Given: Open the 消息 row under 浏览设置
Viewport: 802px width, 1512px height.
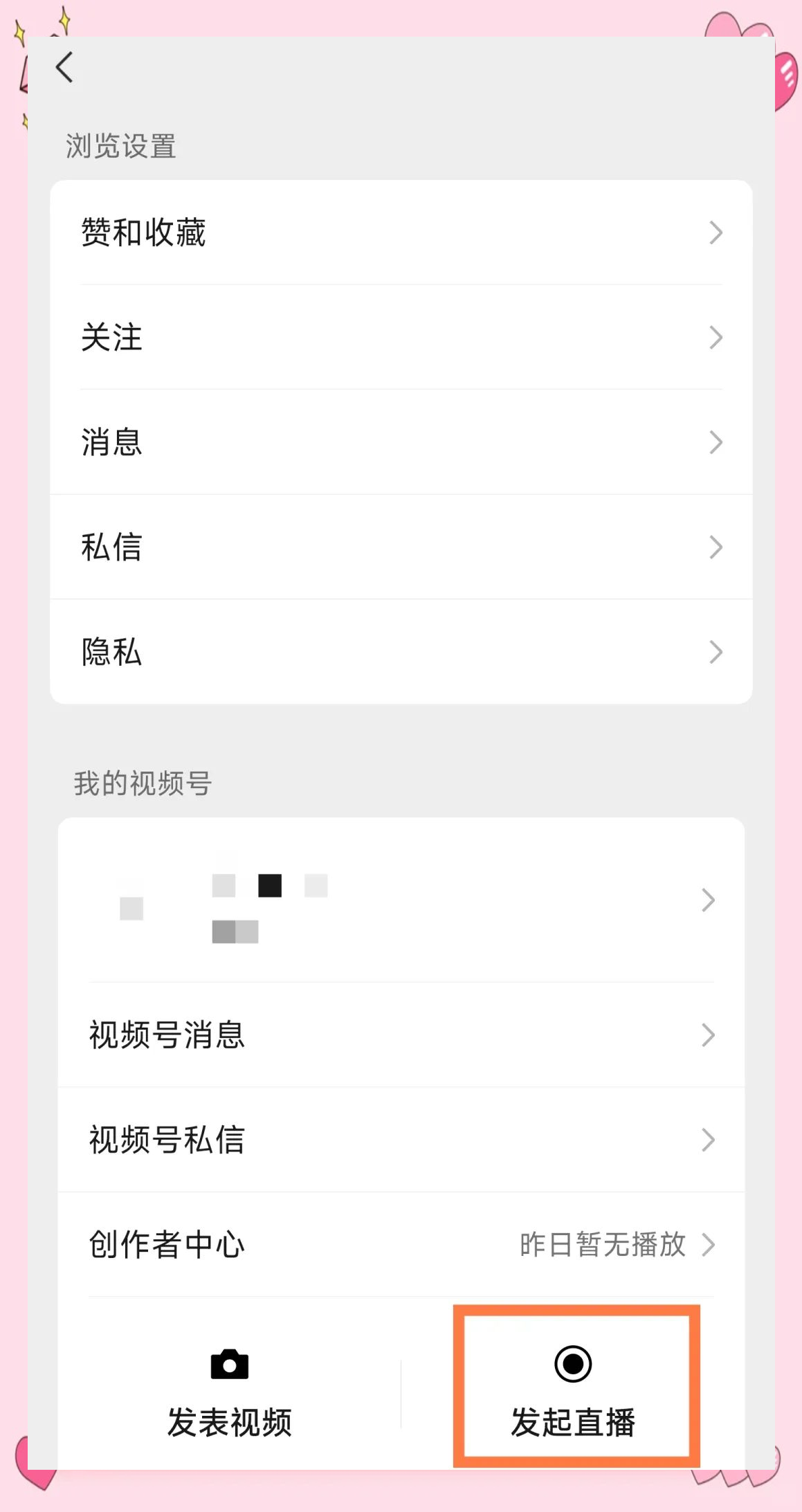Looking at the screenshot, I should coord(401,442).
